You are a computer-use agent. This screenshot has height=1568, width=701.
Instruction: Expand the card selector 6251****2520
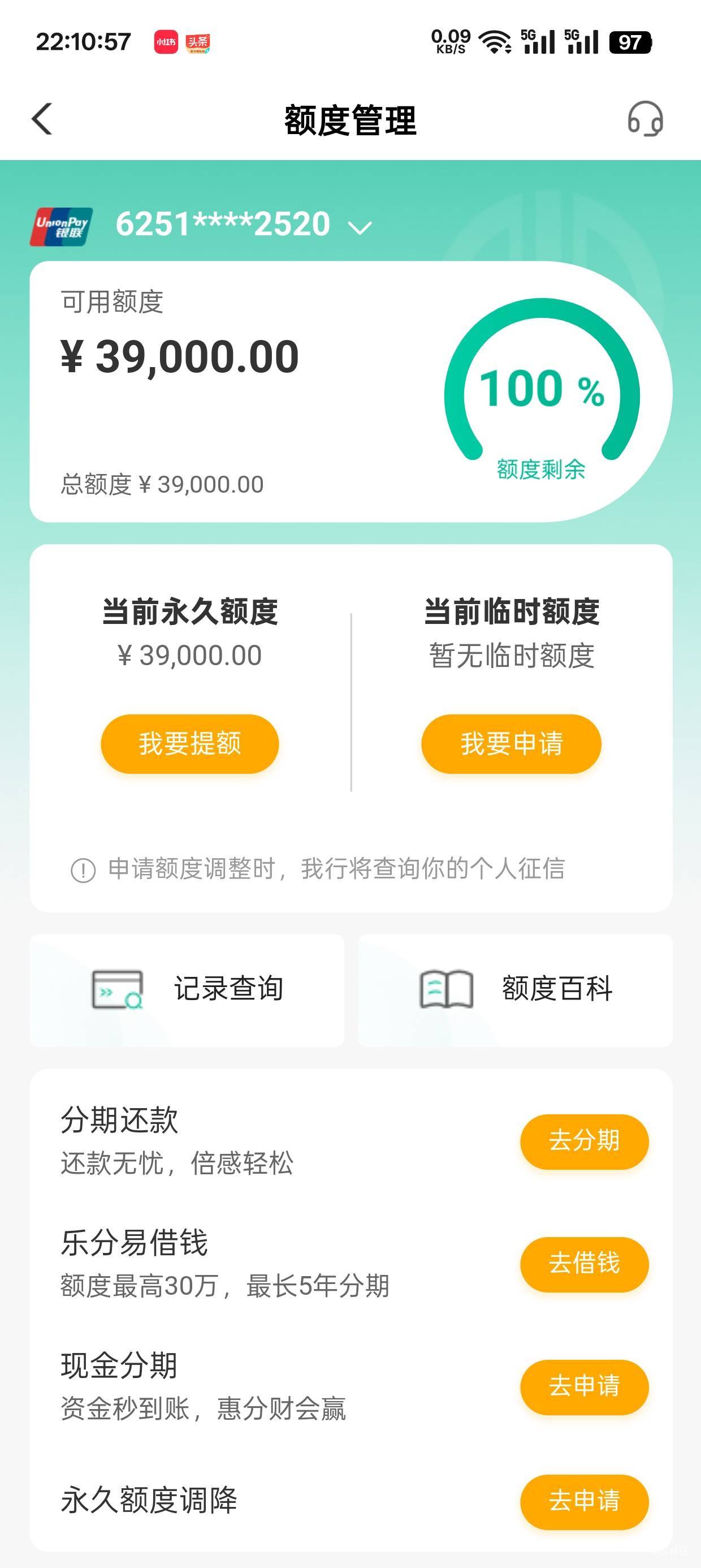[244, 224]
